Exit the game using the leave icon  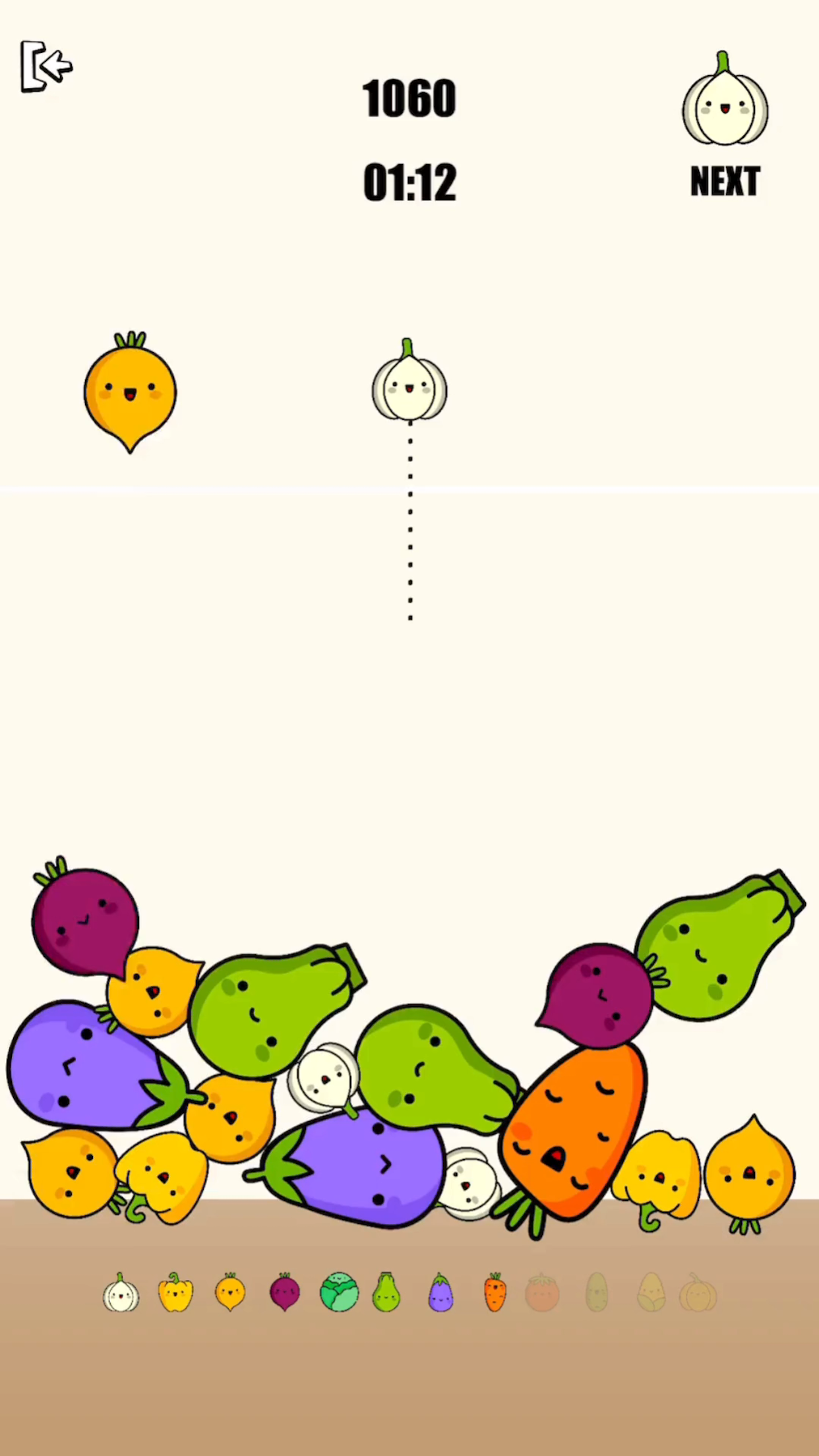(x=45, y=66)
